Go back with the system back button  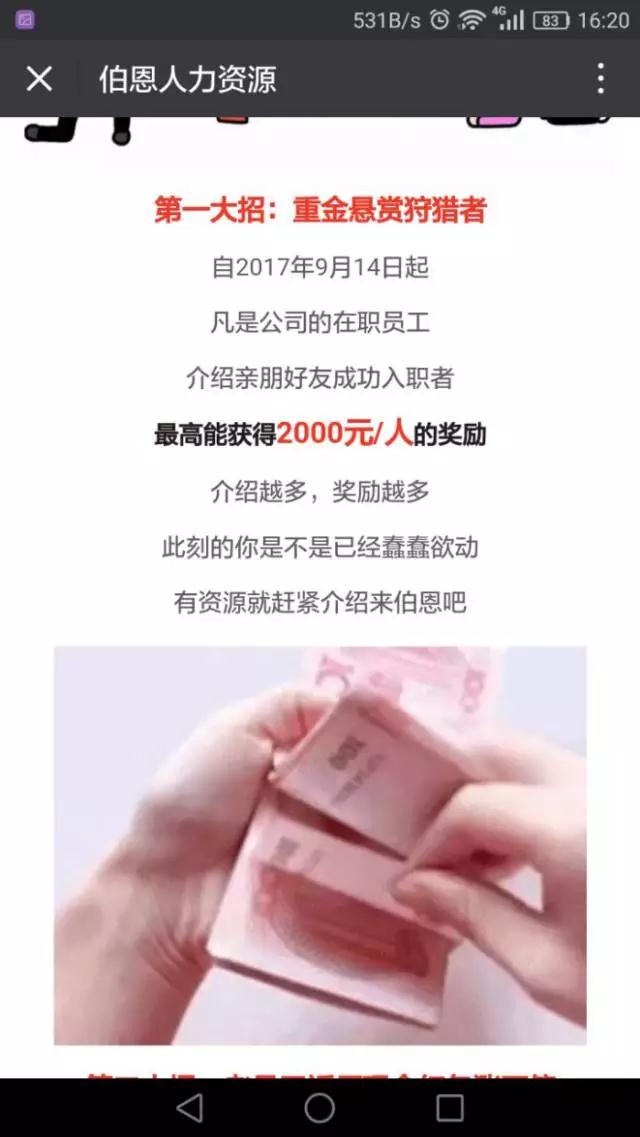point(189,1107)
